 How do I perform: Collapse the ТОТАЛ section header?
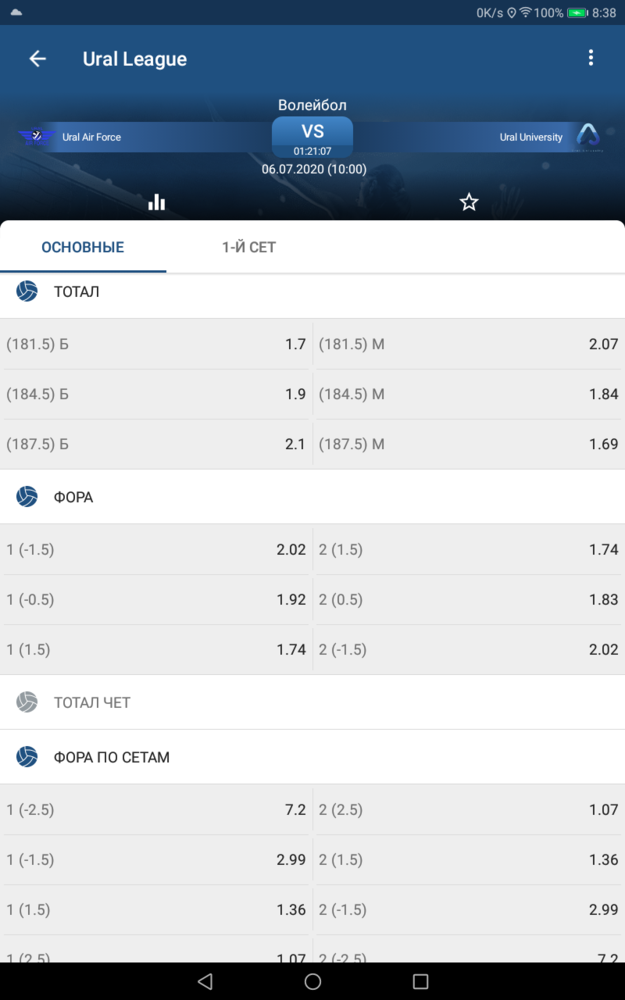pyautogui.click(x=312, y=292)
